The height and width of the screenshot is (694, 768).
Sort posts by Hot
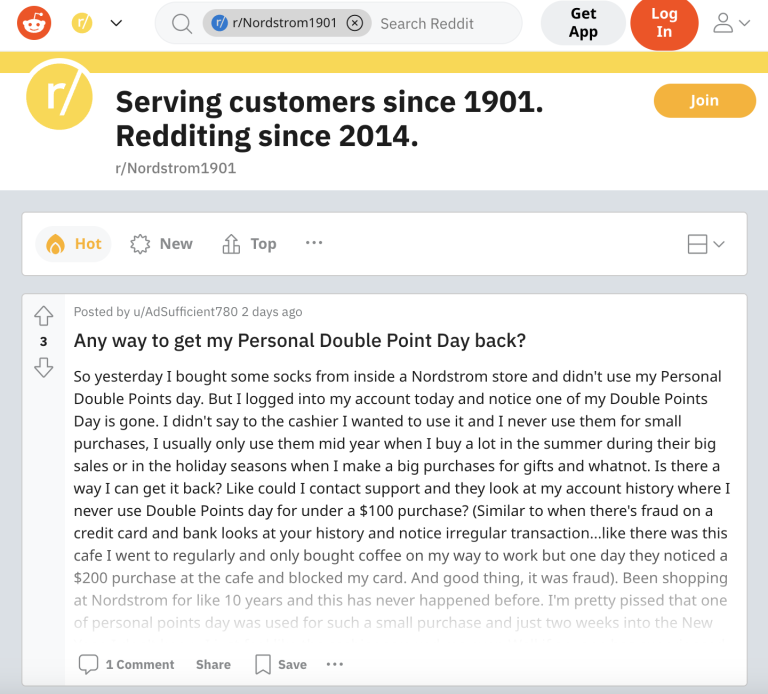coord(74,244)
